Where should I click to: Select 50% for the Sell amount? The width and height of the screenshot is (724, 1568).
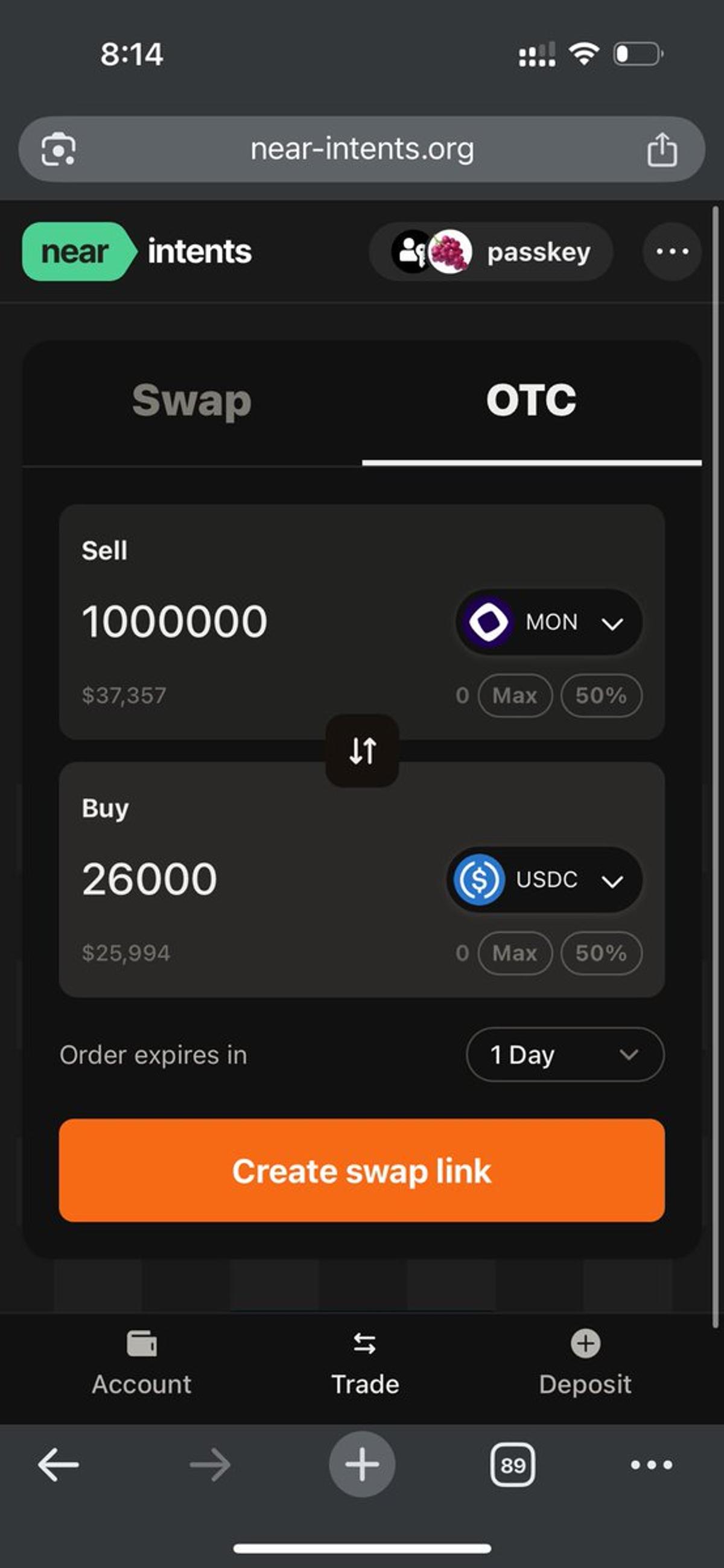click(600, 696)
